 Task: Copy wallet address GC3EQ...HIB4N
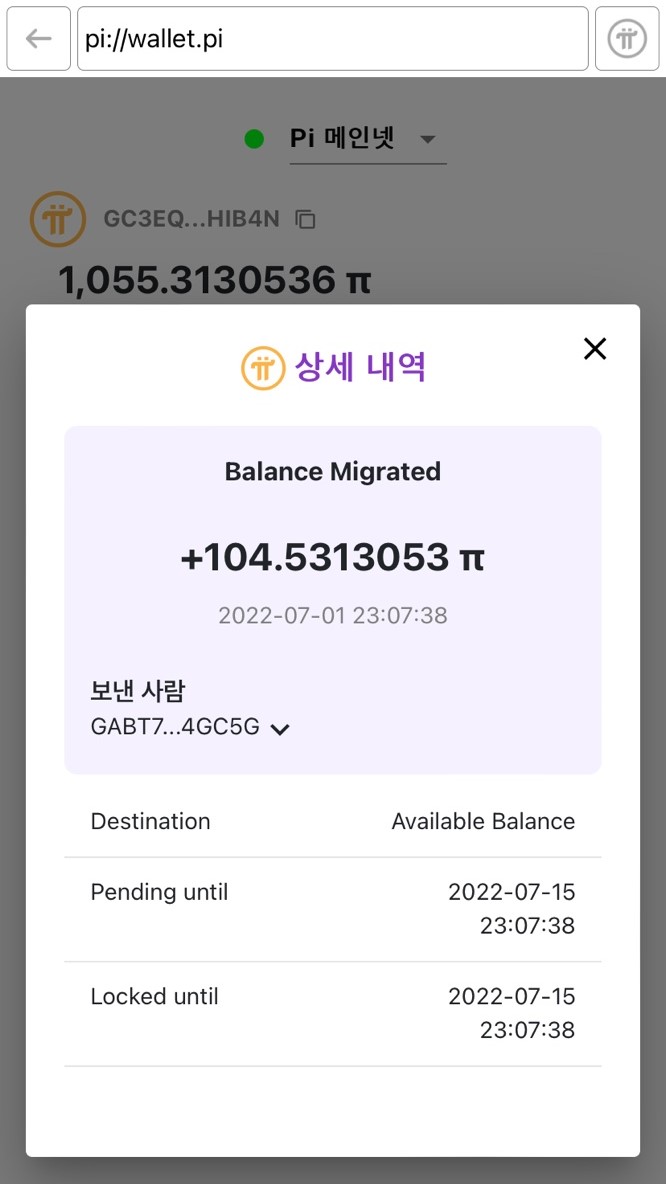[306, 219]
